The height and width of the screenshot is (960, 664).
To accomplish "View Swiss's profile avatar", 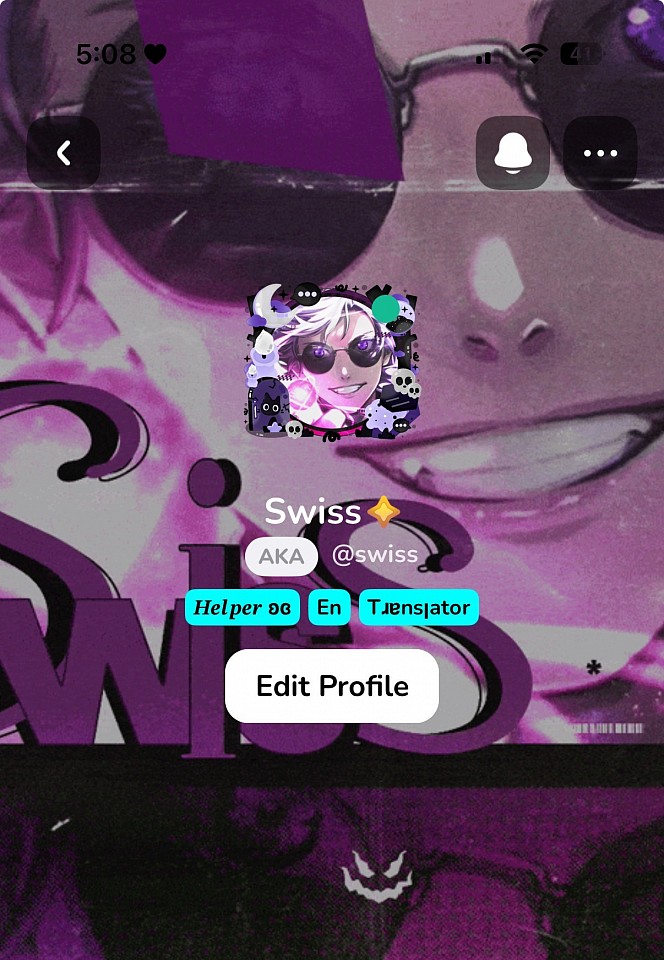I will [332, 362].
